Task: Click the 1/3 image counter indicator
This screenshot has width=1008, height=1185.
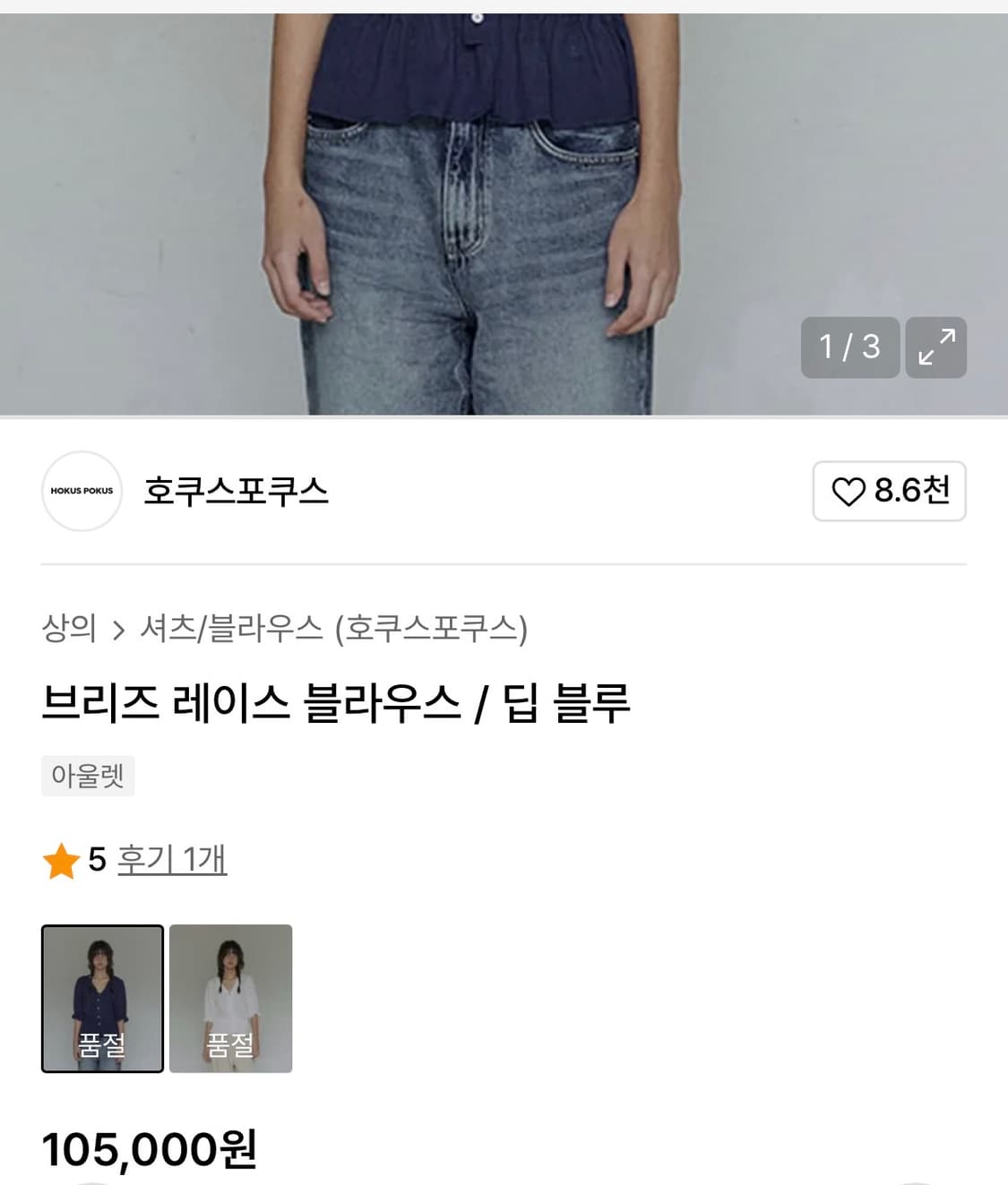Action: 849,348
